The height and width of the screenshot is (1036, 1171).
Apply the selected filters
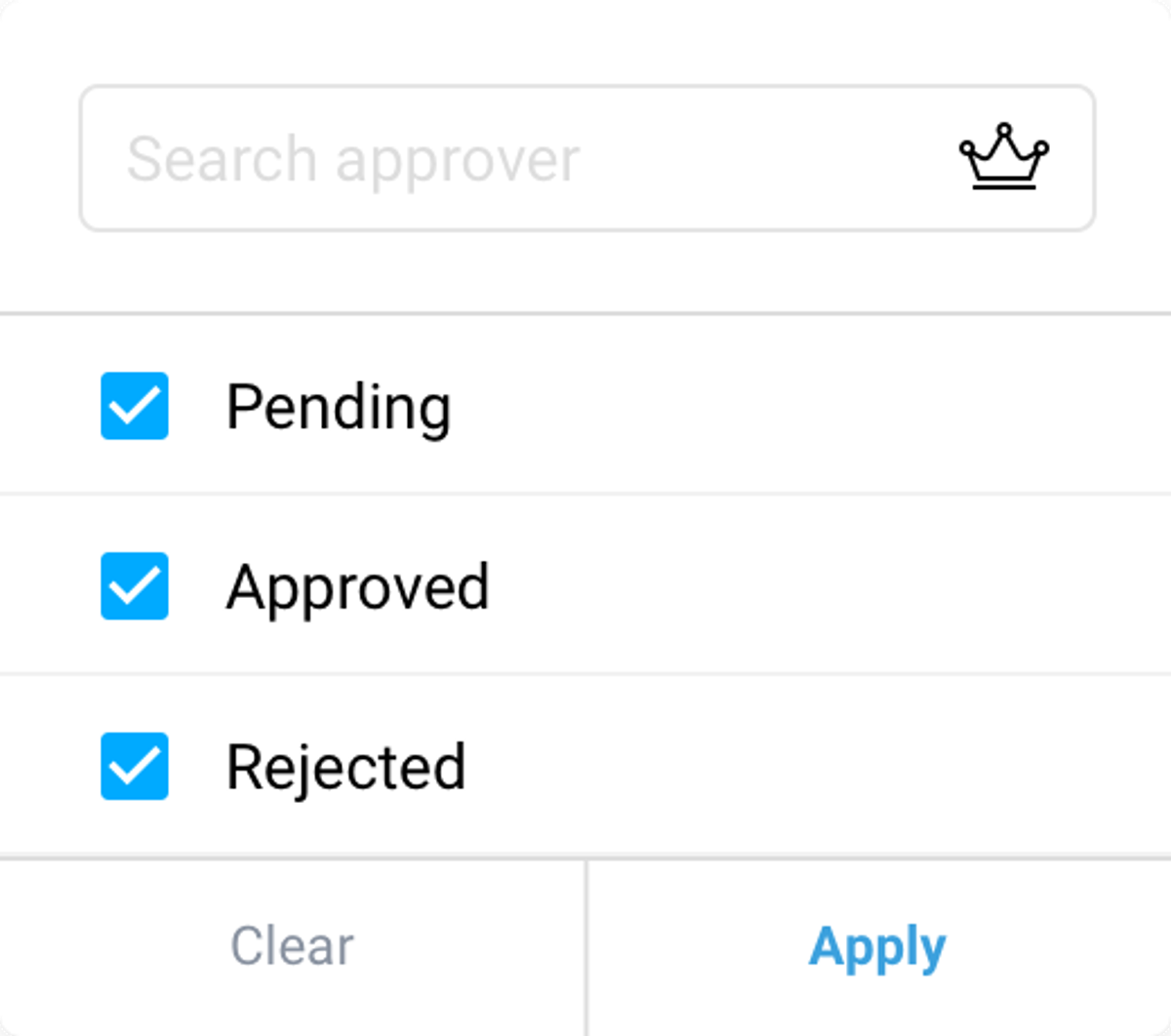(x=877, y=946)
